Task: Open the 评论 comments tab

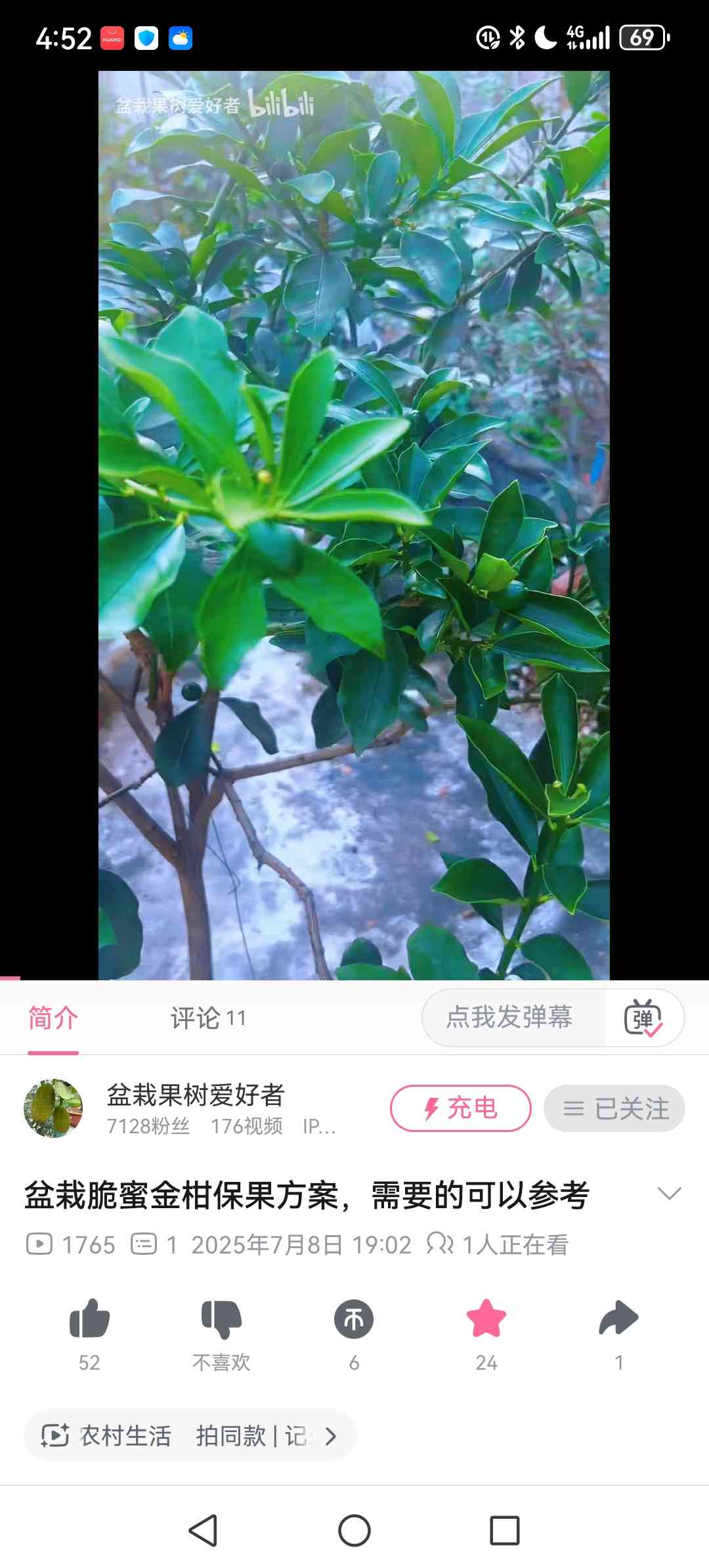Action: click(x=207, y=1018)
